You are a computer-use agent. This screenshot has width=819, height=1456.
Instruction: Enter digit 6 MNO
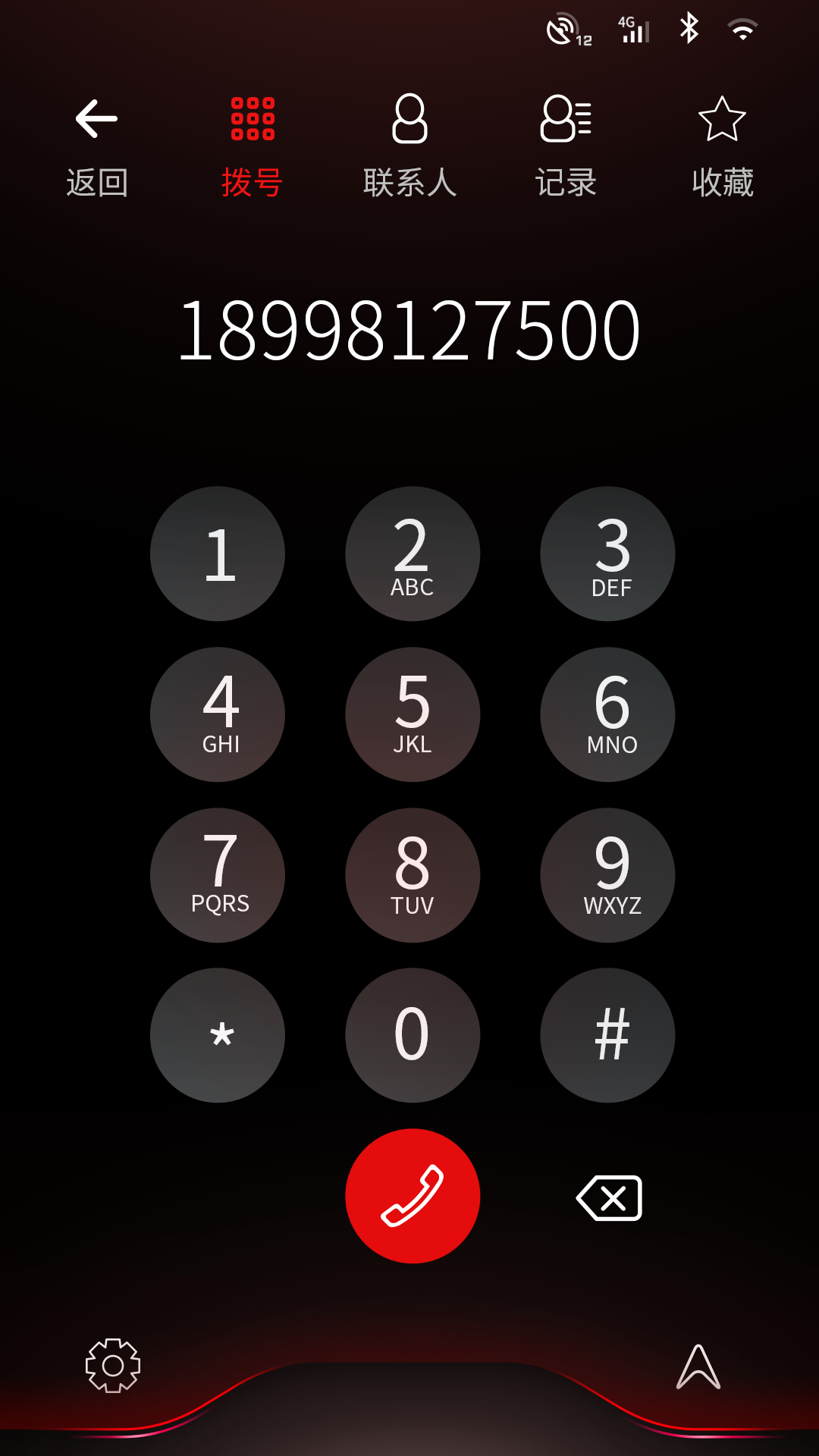tap(607, 714)
